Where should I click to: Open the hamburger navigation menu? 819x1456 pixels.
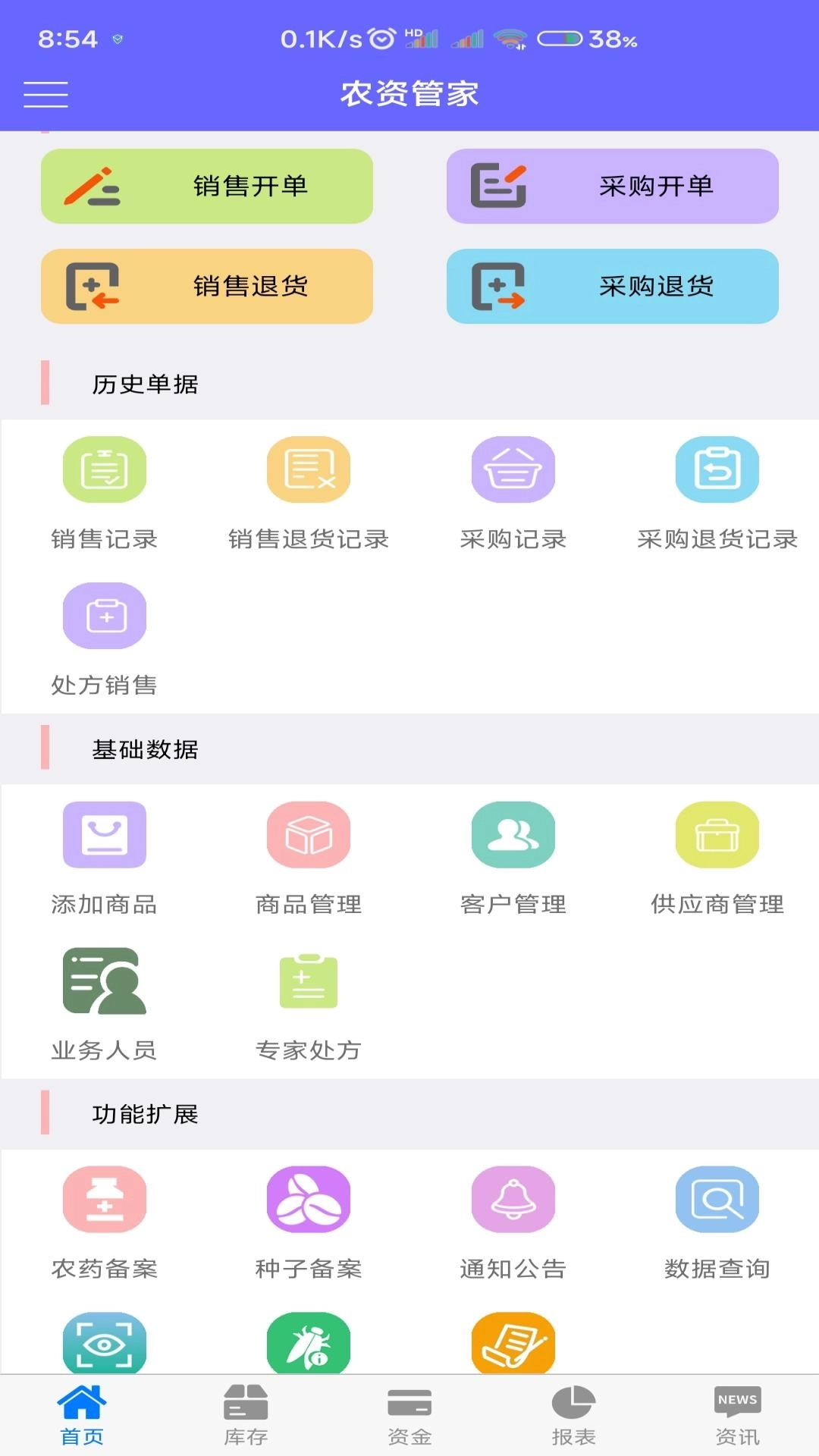[x=45, y=96]
